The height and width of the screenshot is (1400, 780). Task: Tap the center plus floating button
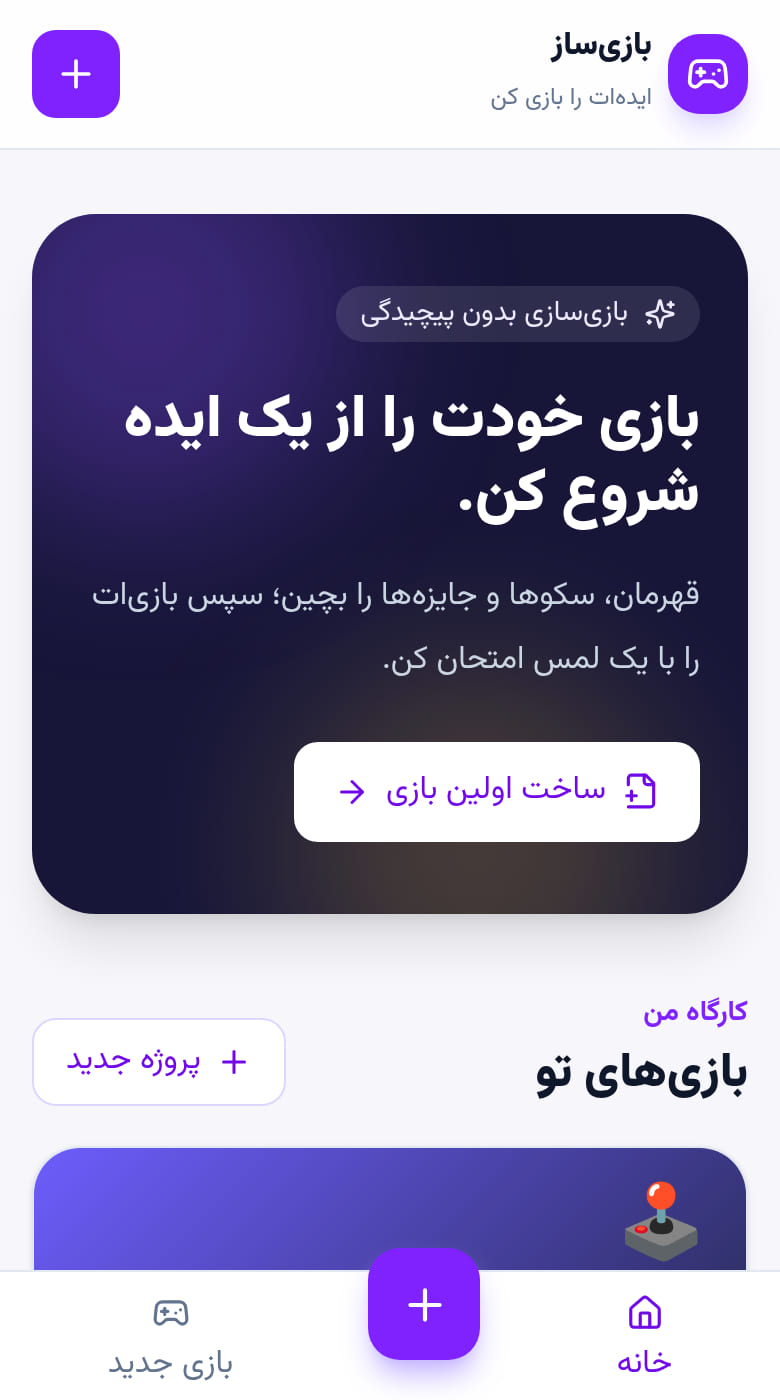(x=424, y=1304)
